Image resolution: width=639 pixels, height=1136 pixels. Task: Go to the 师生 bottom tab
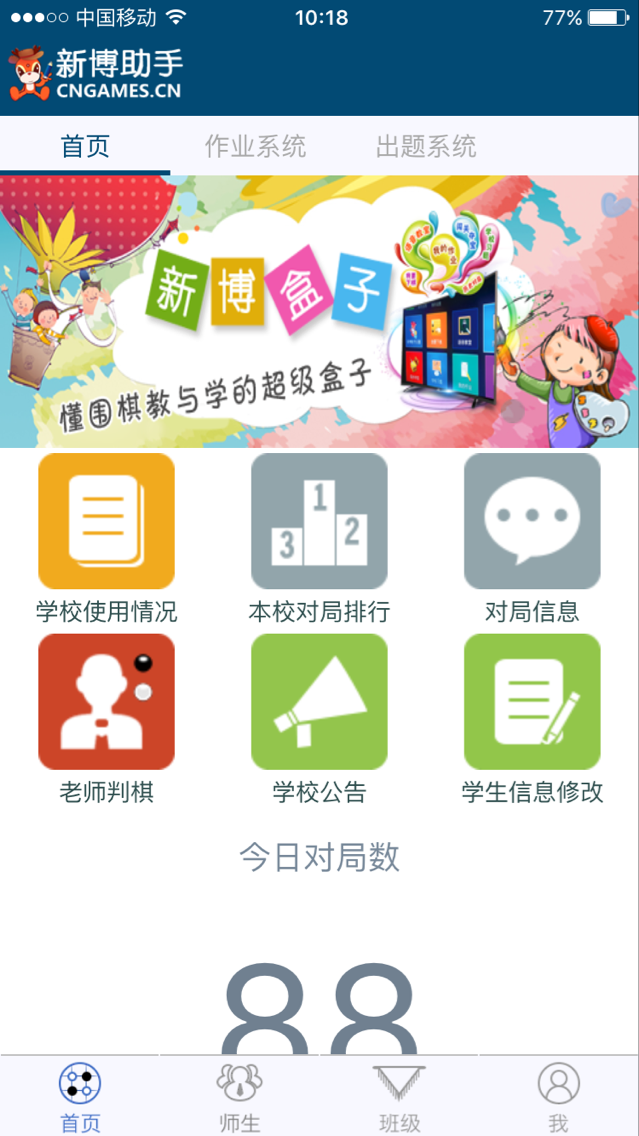click(240, 1097)
